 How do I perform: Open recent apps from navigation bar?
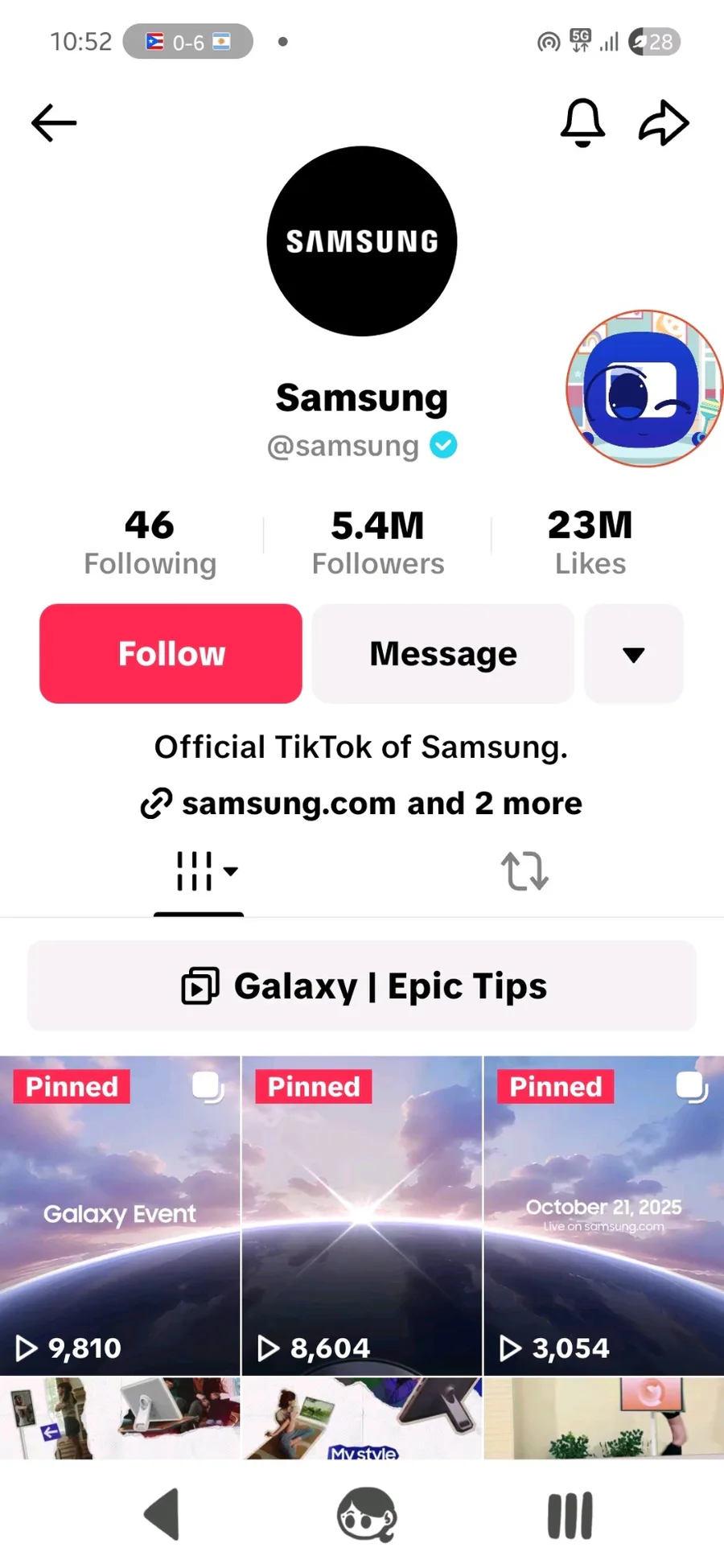pyautogui.click(x=570, y=1516)
